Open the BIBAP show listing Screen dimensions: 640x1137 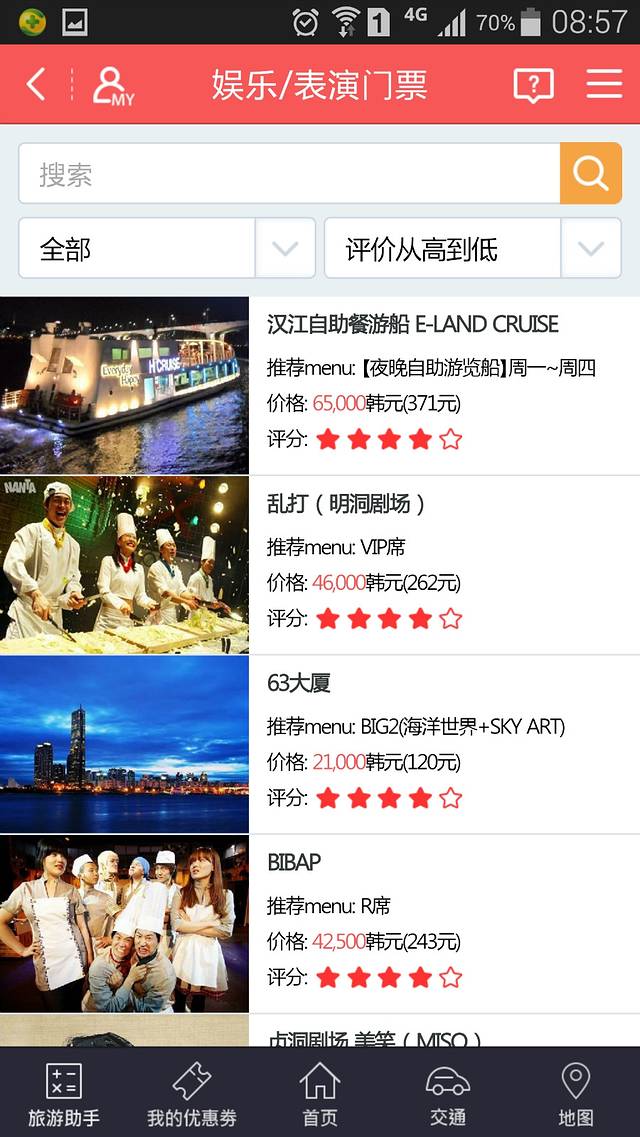pyautogui.click(x=320, y=923)
